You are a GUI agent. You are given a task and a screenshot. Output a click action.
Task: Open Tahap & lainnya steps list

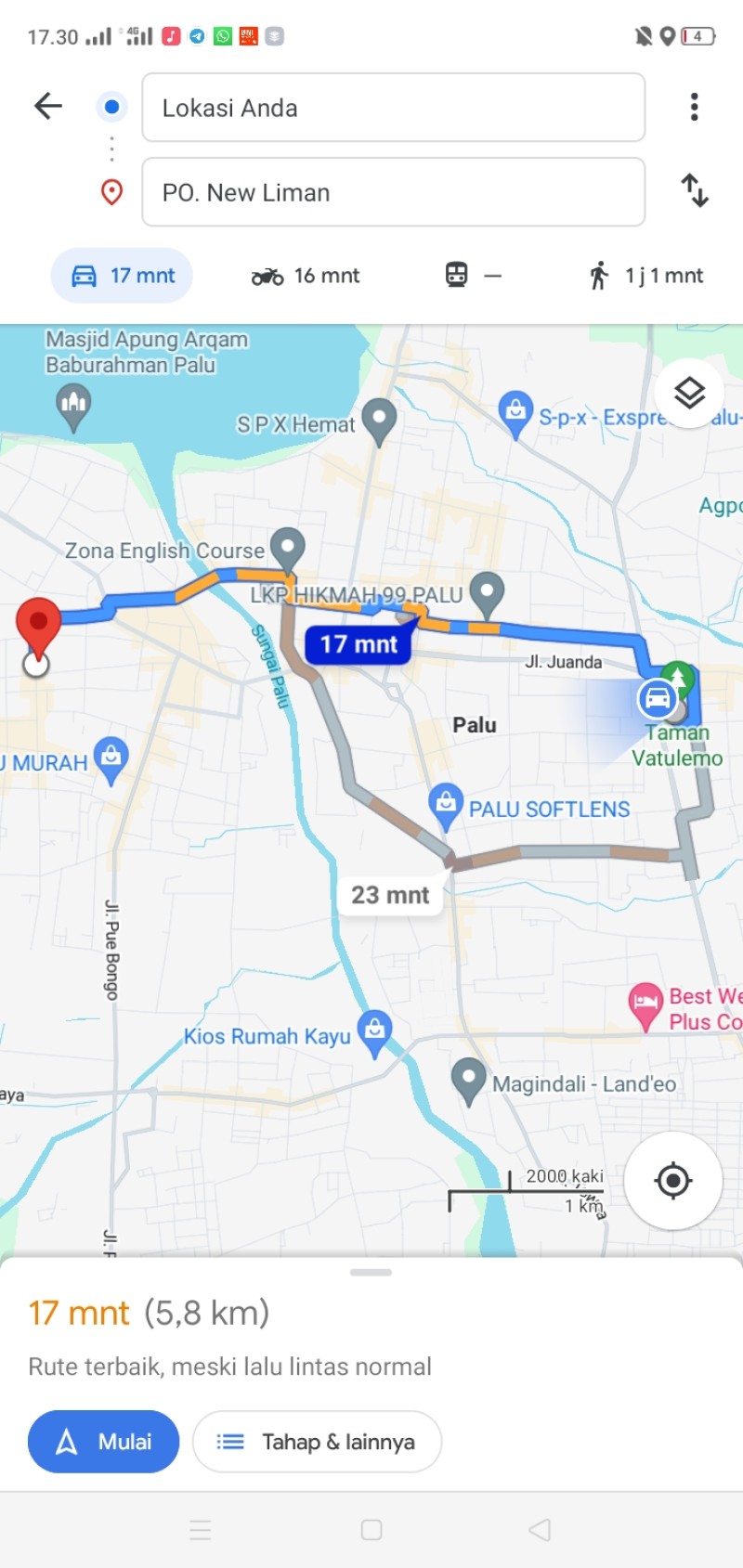[x=317, y=1442]
